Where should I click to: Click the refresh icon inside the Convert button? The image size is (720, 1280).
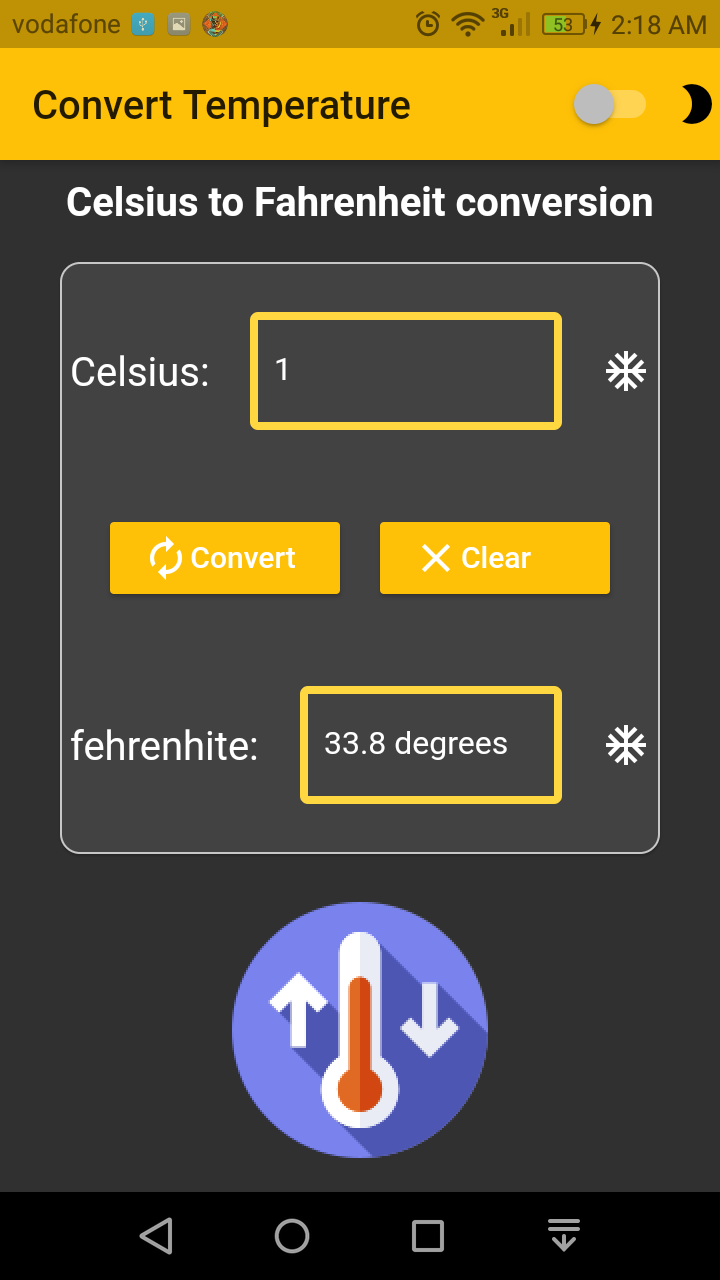coord(166,557)
